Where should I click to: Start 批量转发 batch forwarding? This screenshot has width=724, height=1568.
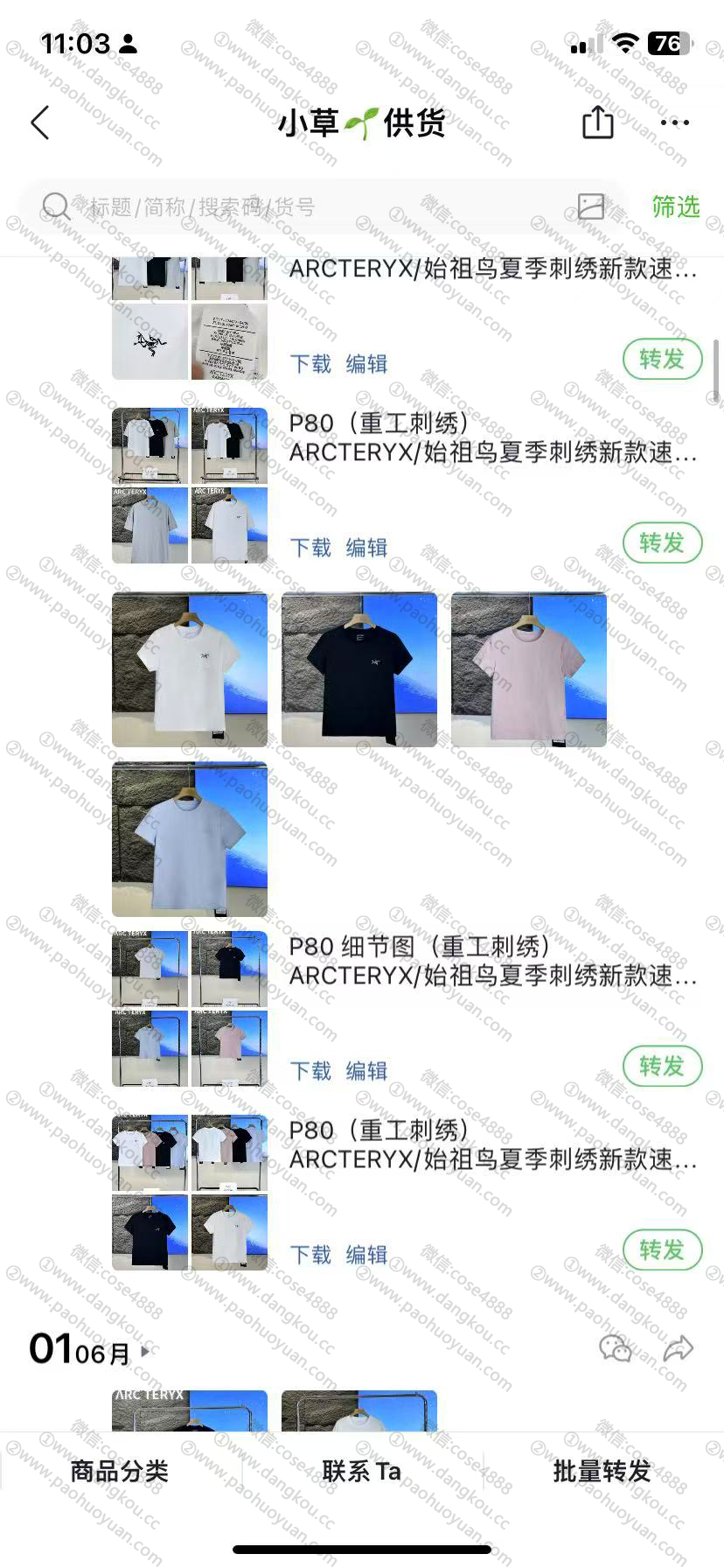click(x=602, y=1471)
